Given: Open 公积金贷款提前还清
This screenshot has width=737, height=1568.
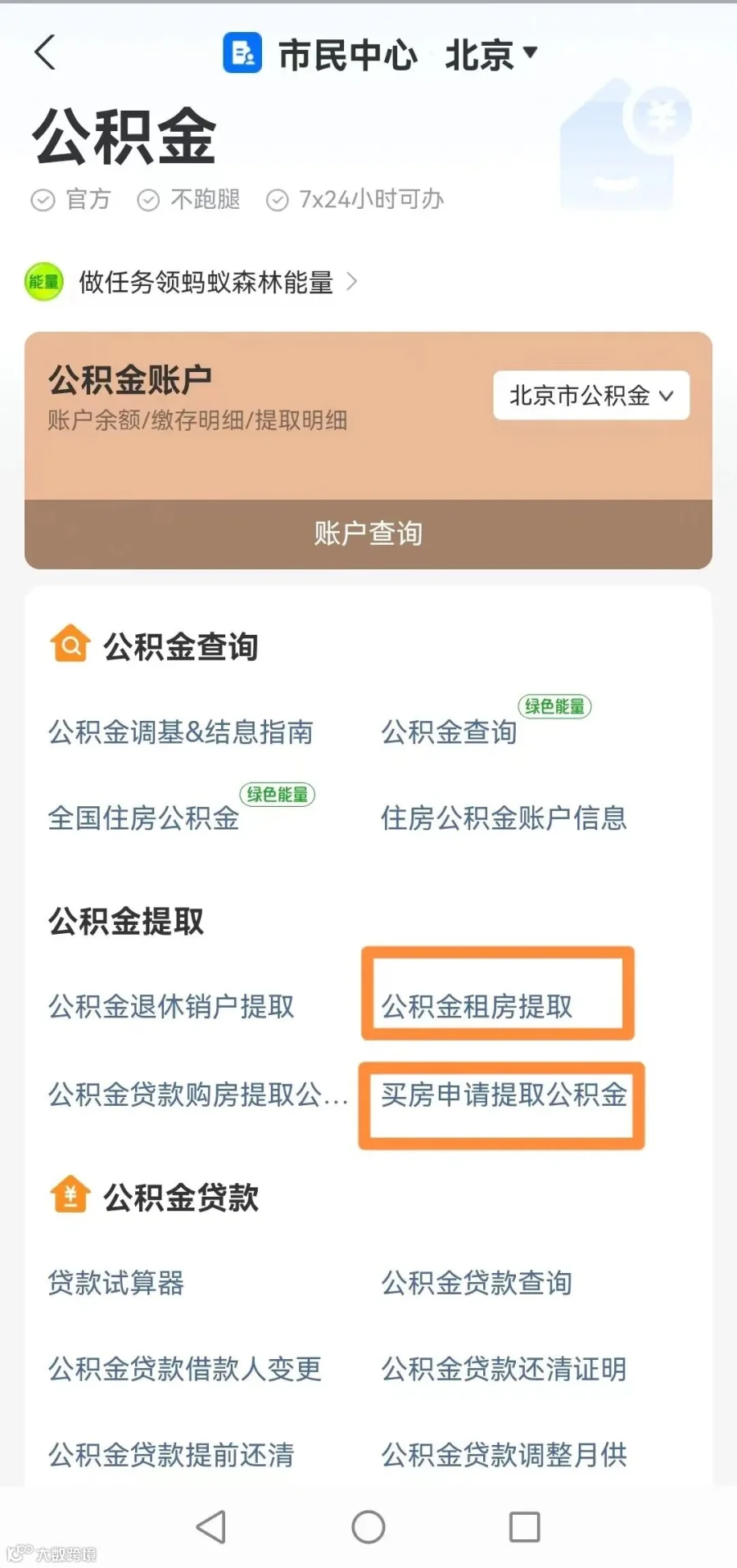Looking at the screenshot, I should (x=171, y=1455).
